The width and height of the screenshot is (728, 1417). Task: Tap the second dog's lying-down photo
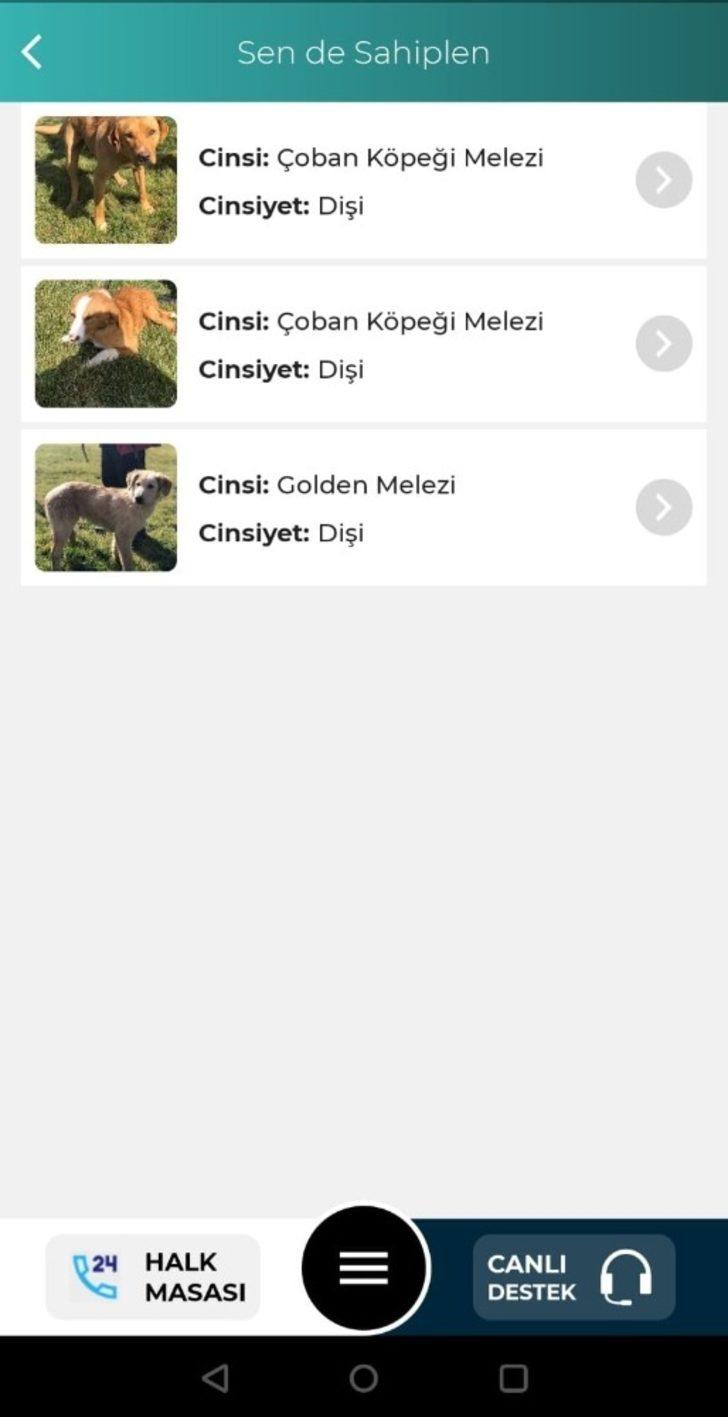[x=105, y=343]
